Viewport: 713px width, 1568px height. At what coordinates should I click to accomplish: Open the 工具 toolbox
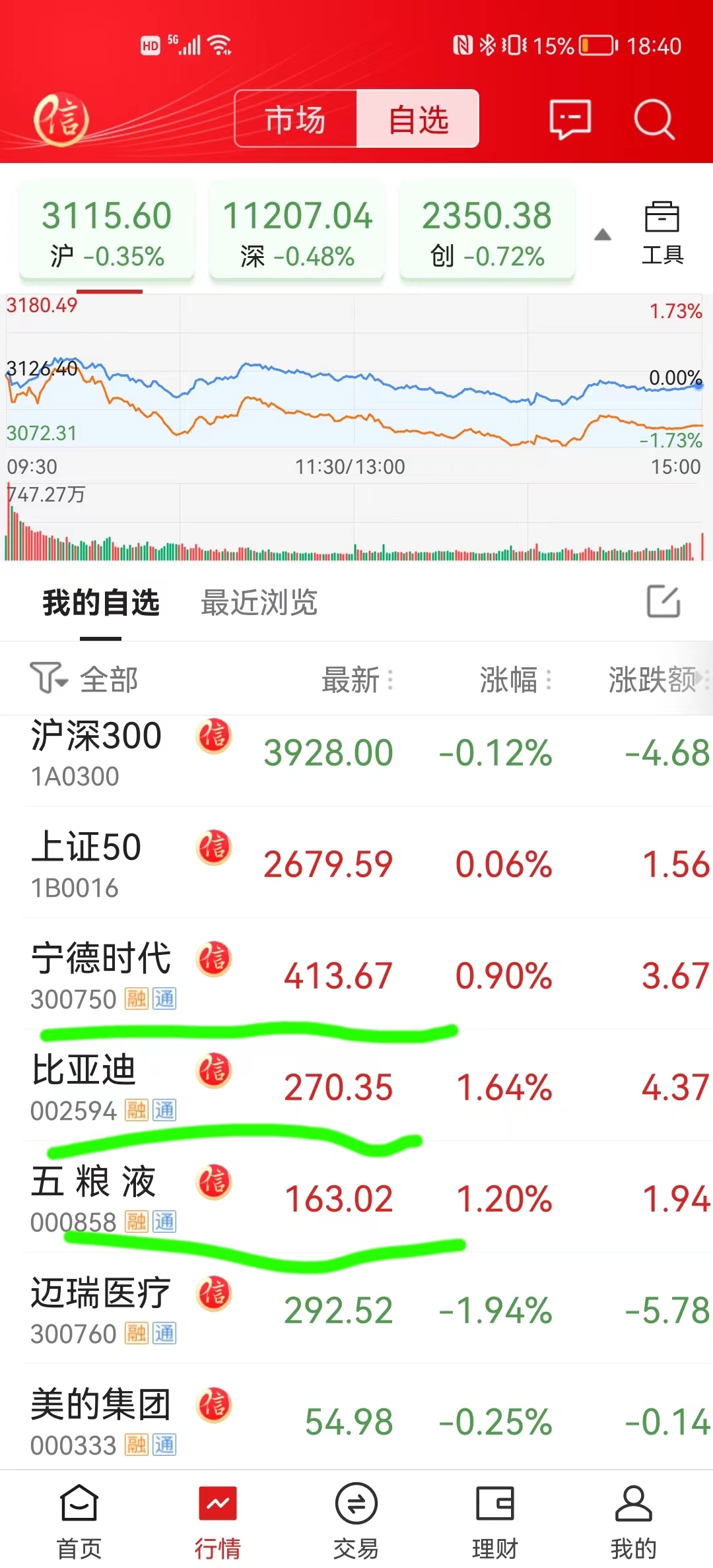662,232
